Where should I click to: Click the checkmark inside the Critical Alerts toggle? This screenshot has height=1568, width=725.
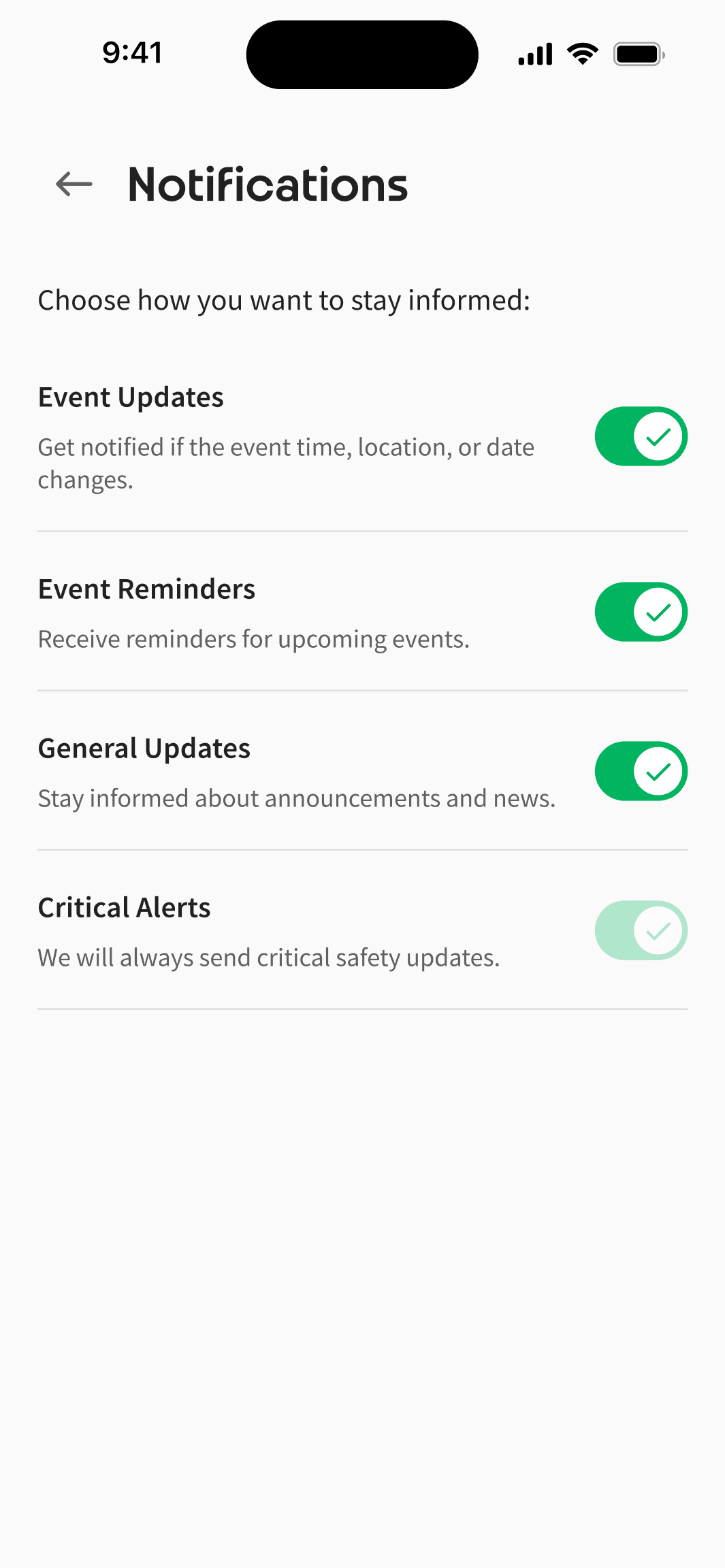(658, 930)
